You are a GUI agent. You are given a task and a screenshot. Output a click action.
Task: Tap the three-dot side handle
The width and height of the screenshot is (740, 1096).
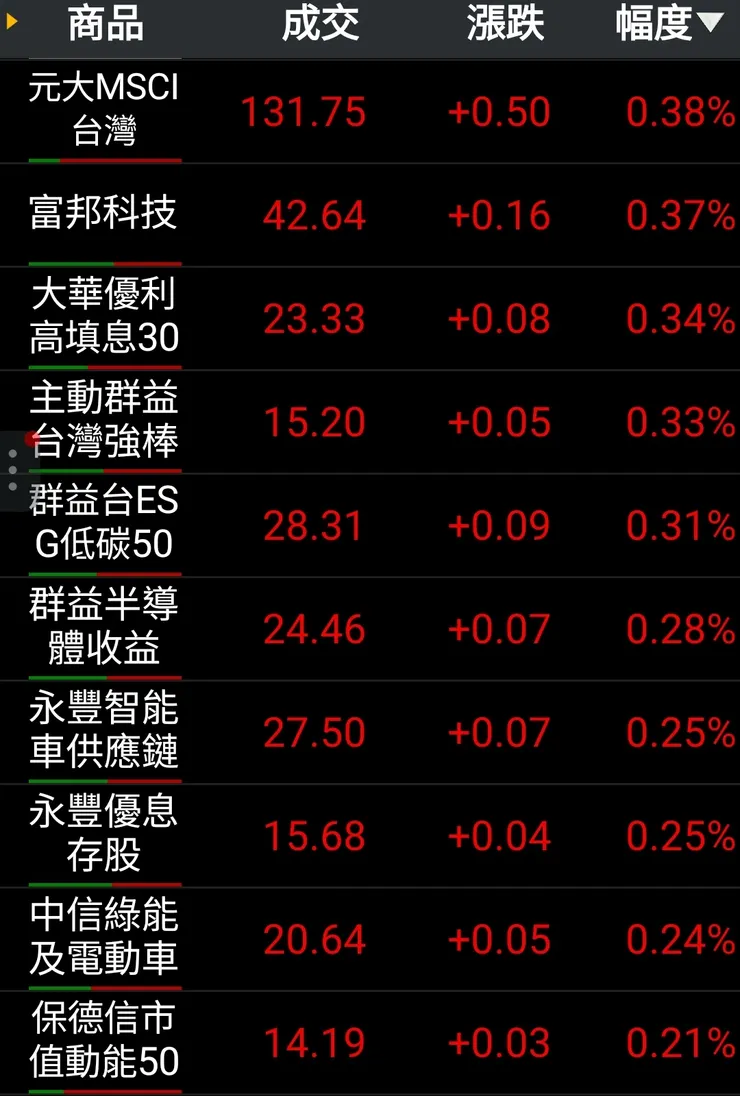pyautogui.click(x=12, y=470)
